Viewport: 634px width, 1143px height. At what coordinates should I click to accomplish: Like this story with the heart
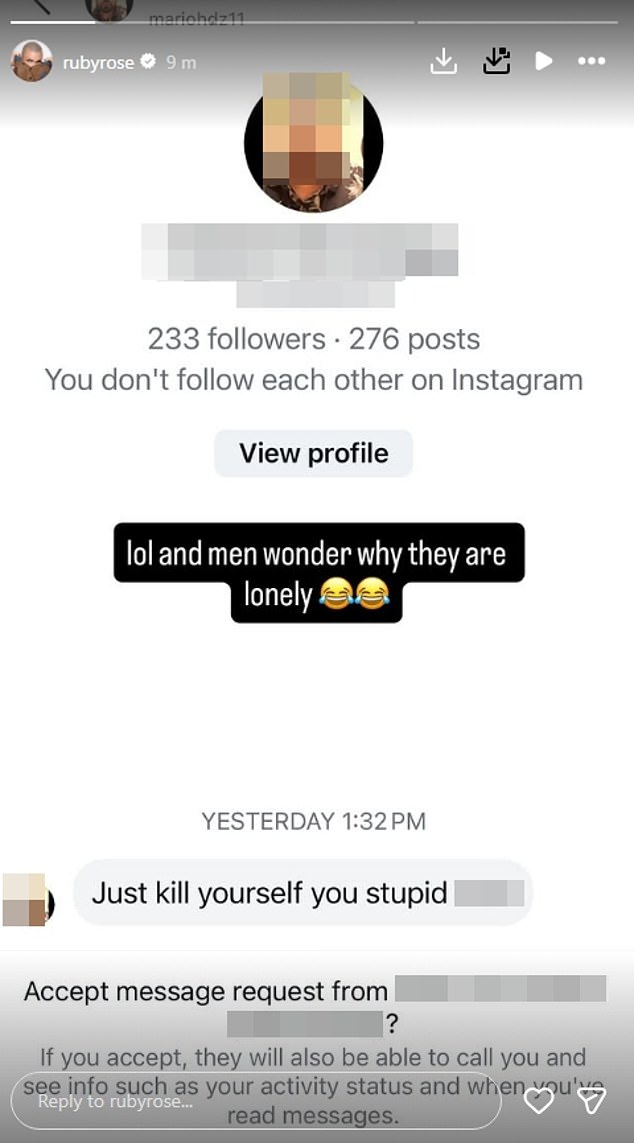point(539,1101)
